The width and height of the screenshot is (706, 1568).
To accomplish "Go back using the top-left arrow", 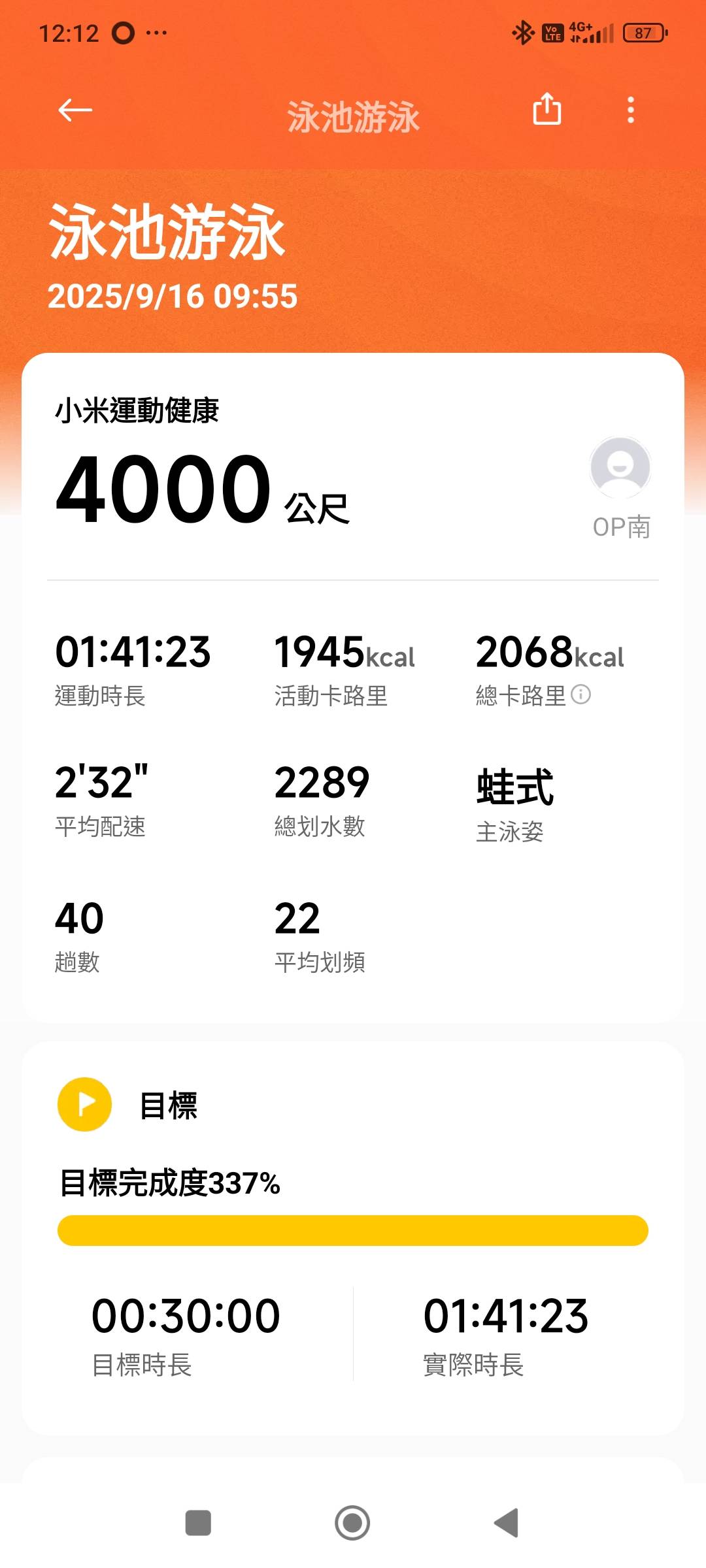I will [x=75, y=110].
